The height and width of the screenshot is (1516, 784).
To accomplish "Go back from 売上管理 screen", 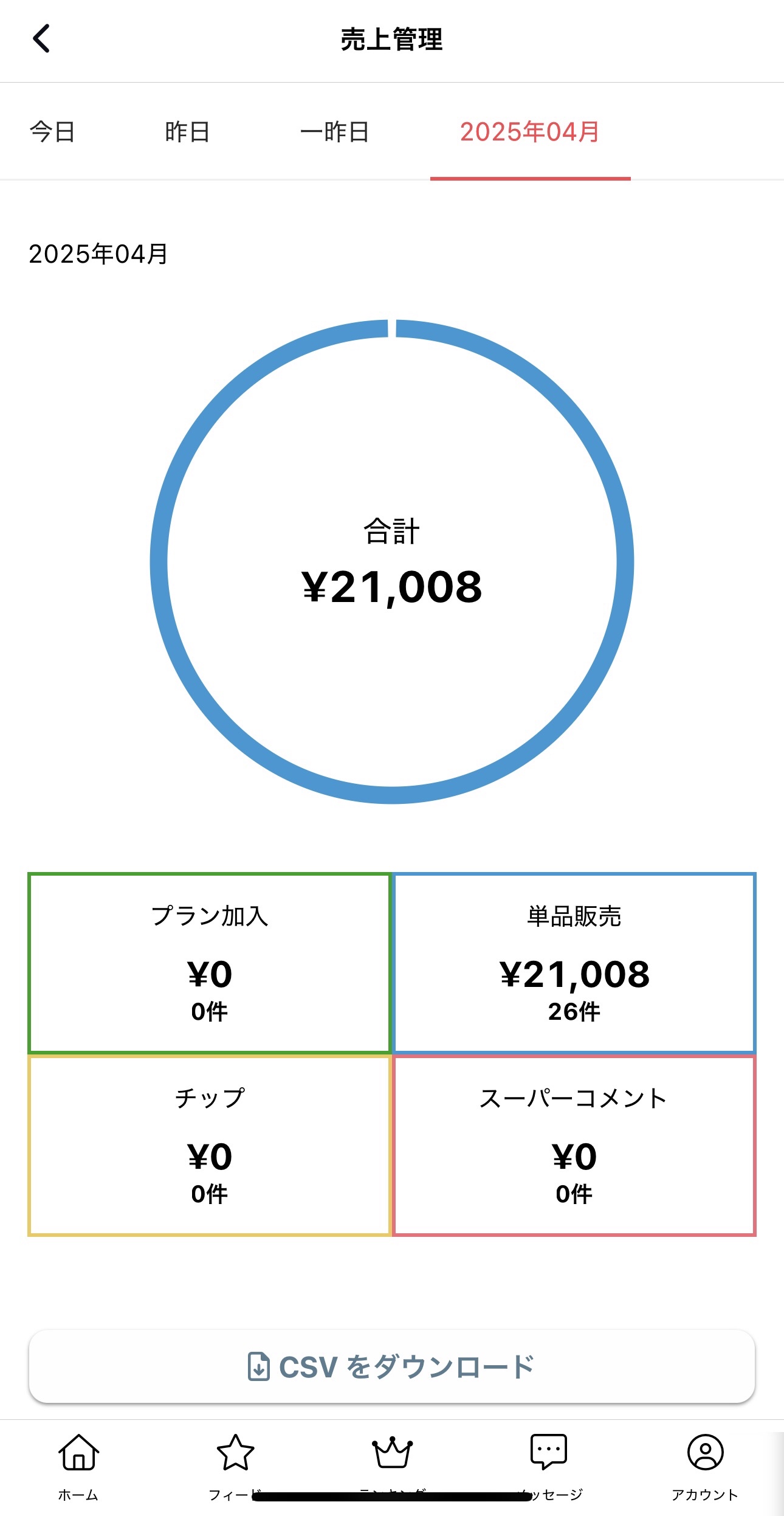I will (x=41, y=40).
